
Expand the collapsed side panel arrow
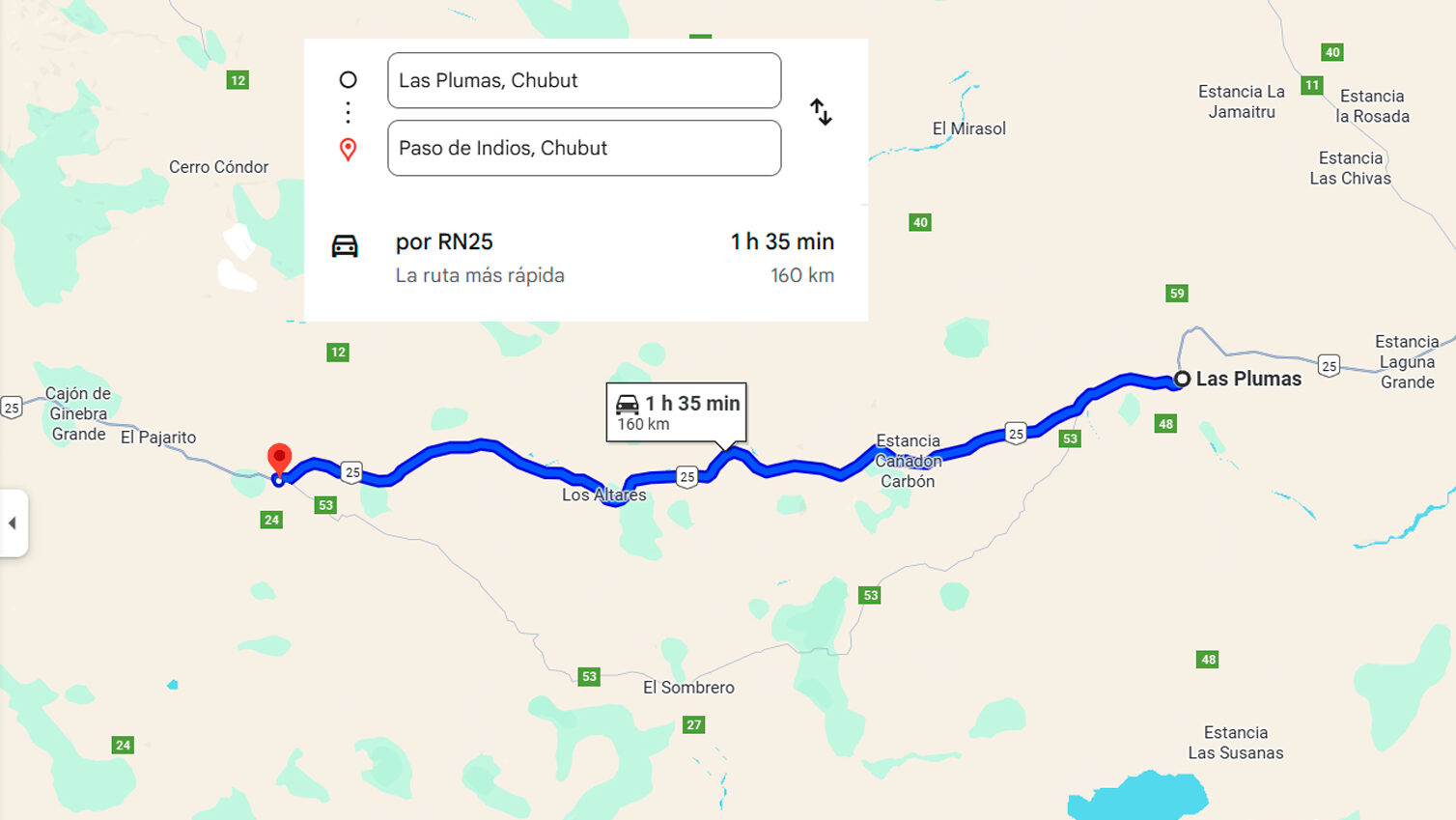click(13, 523)
